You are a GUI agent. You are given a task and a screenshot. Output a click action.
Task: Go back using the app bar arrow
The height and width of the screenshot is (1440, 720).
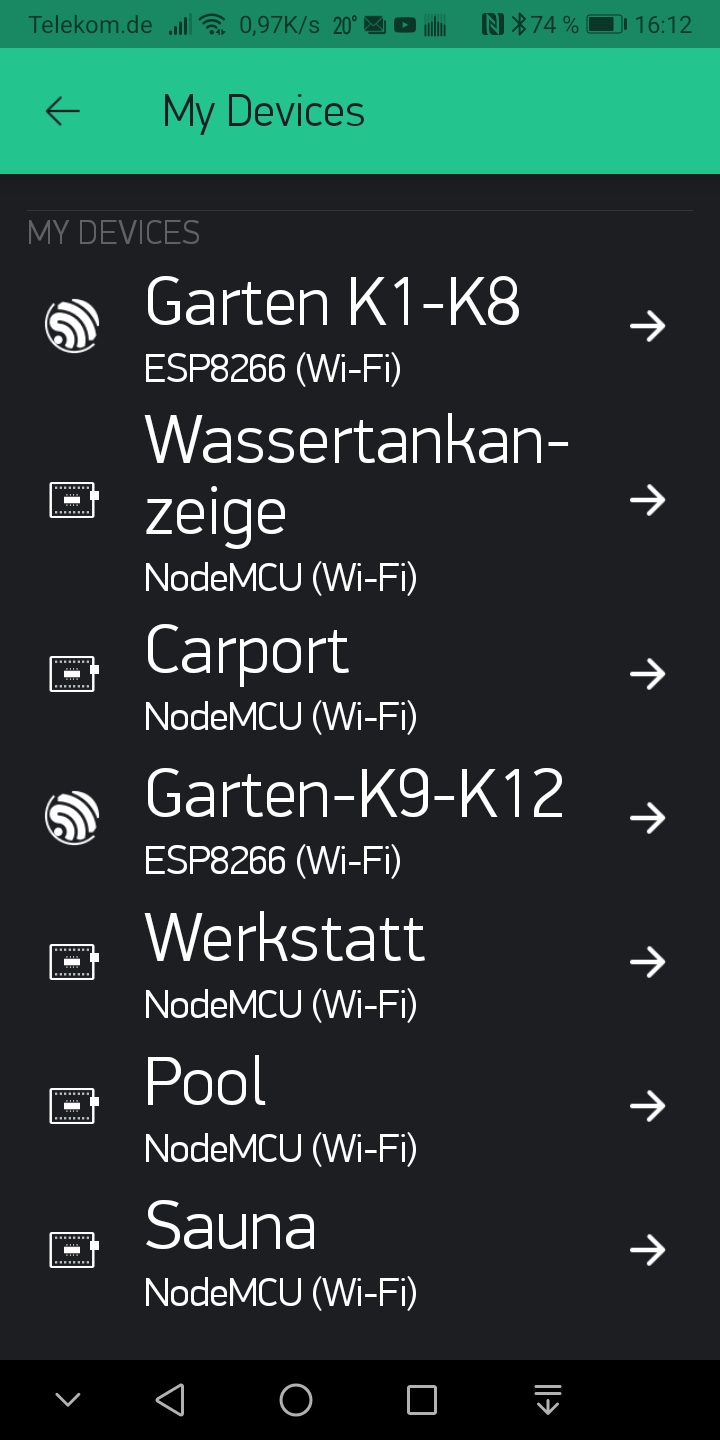coord(63,111)
